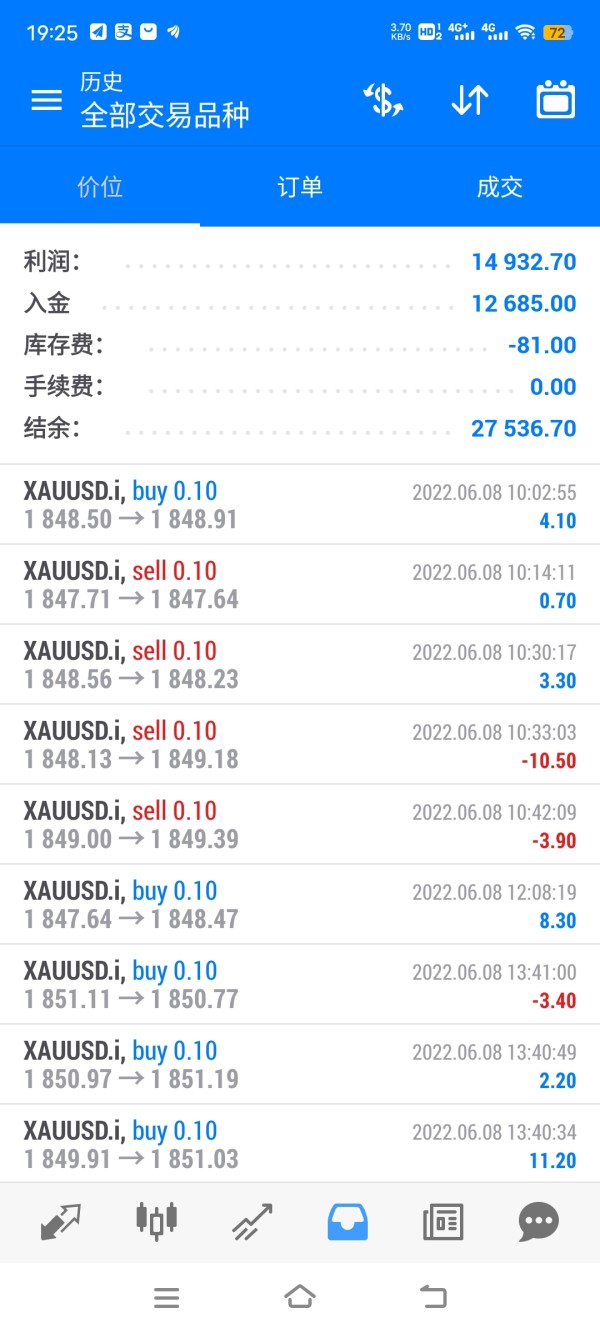The width and height of the screenshot is (600, 1333).
Task: View the sell trade from 10:42:09
Action: click(300, 825)
